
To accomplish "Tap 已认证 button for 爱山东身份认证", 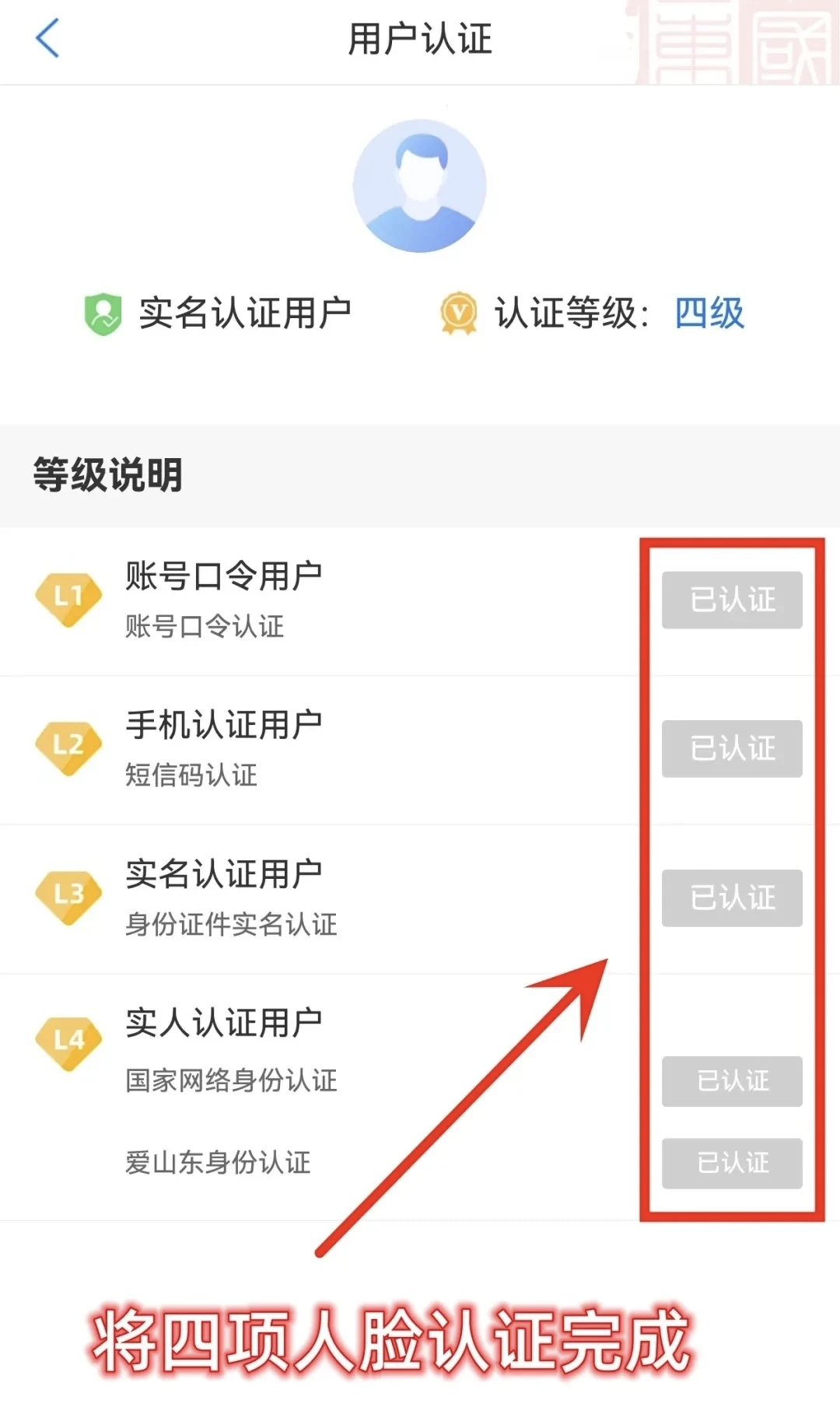I will click(x=731, y=1163).
